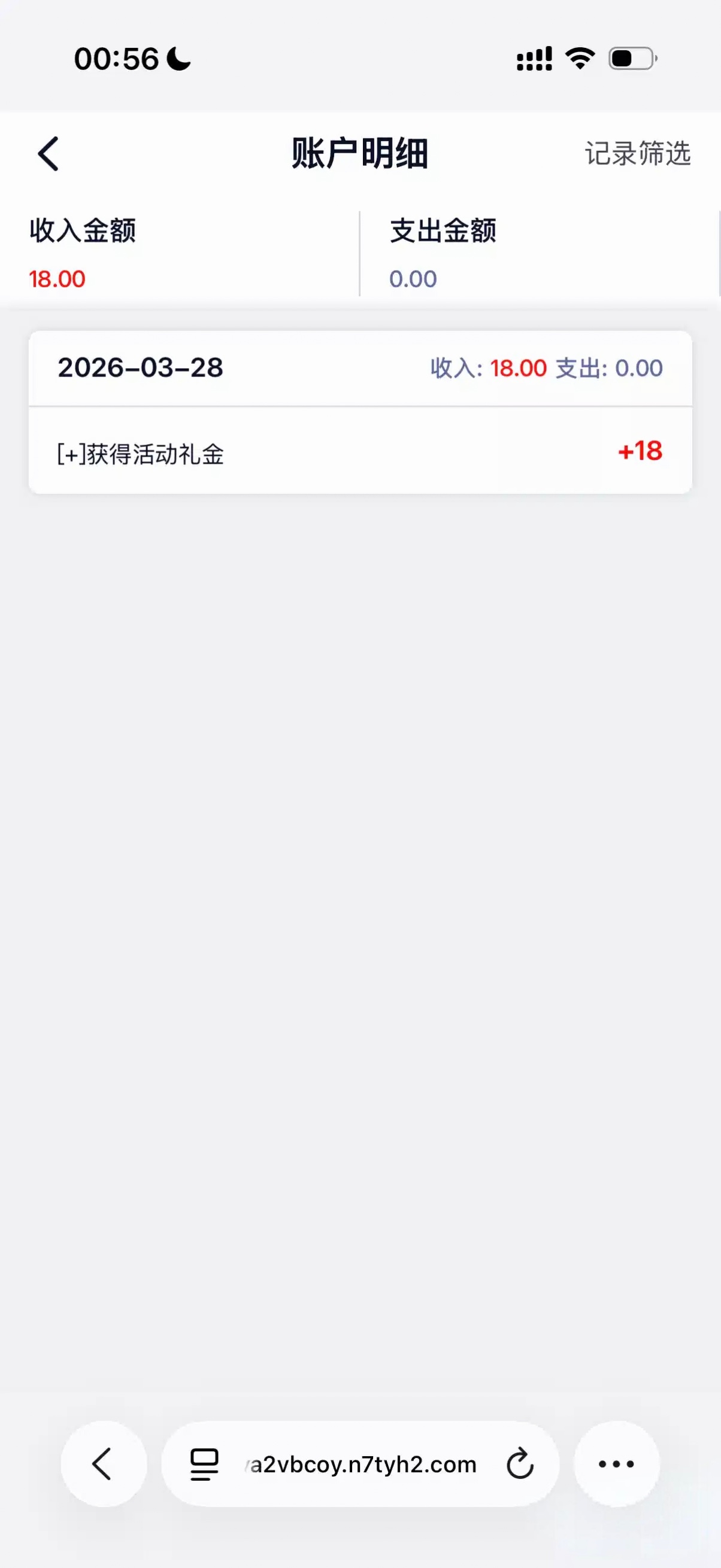Reload the page in the browser
Image resolution: width=721 pixels, height=1568 pixels.
[519, 1464]
